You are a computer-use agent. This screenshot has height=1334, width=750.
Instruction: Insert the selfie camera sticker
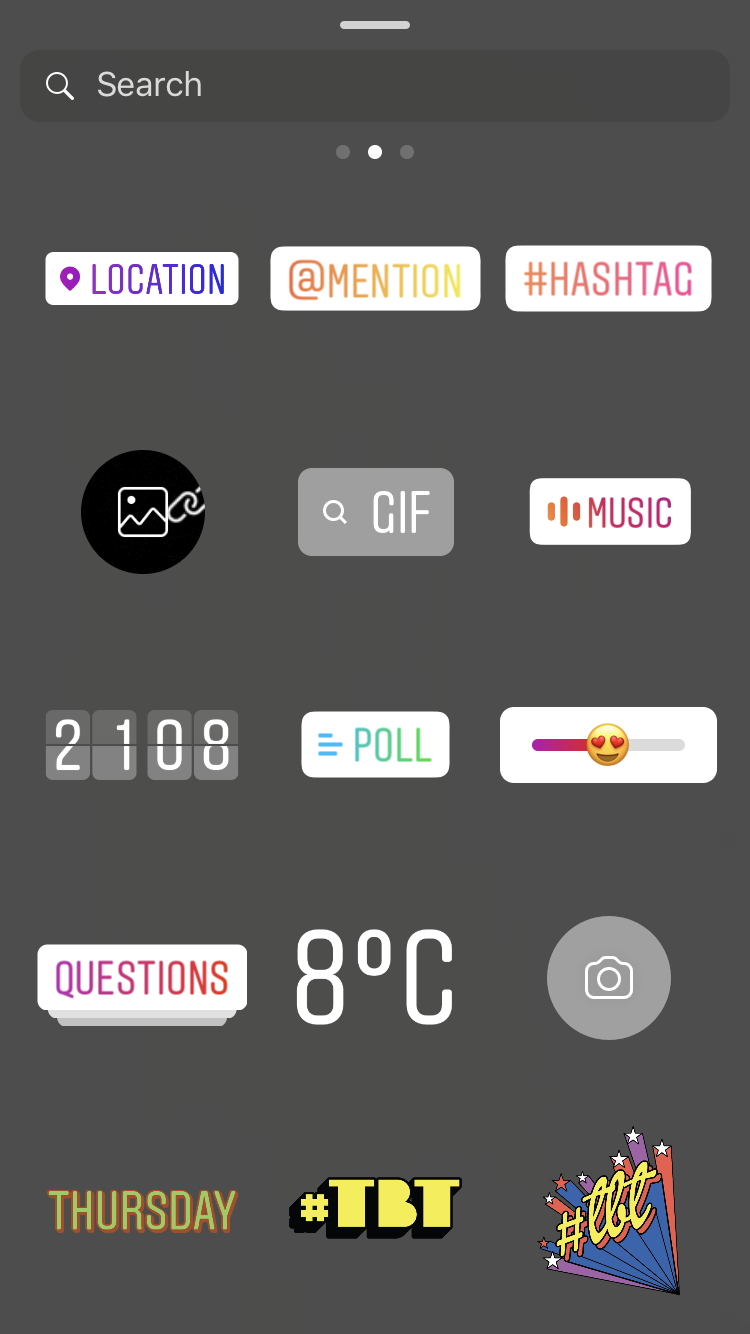coord(608,978)
